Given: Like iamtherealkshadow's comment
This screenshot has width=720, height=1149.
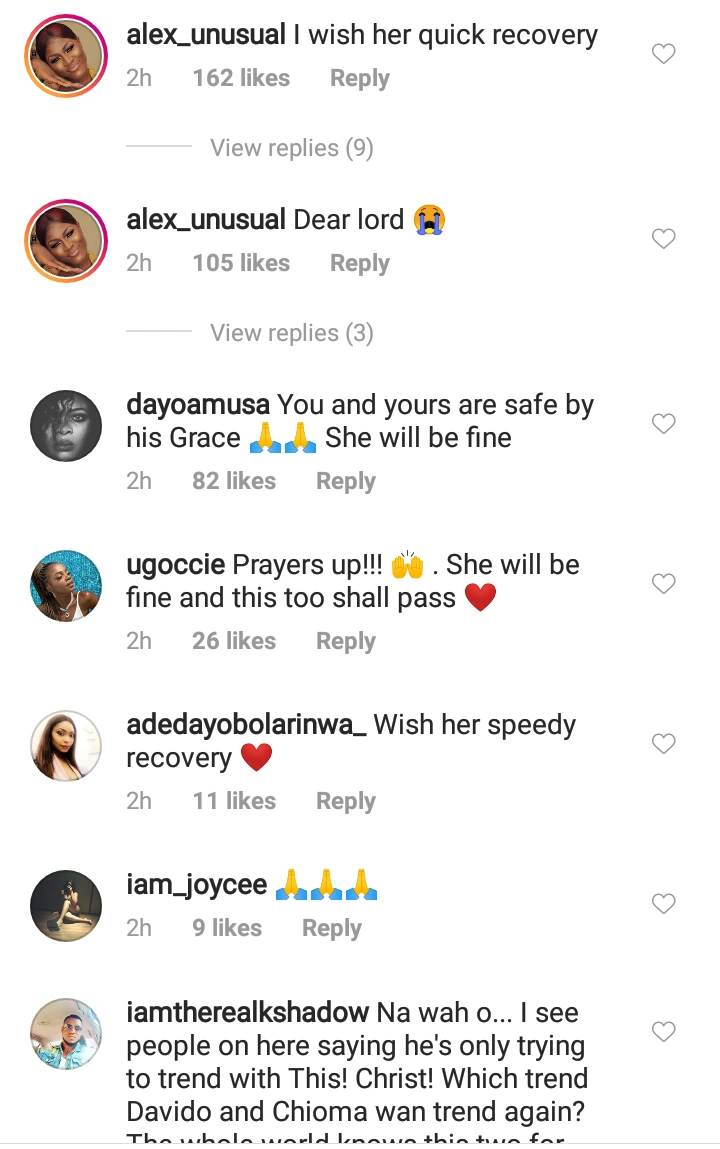Looking at the screenshot, I should (x=664, y=1031).
